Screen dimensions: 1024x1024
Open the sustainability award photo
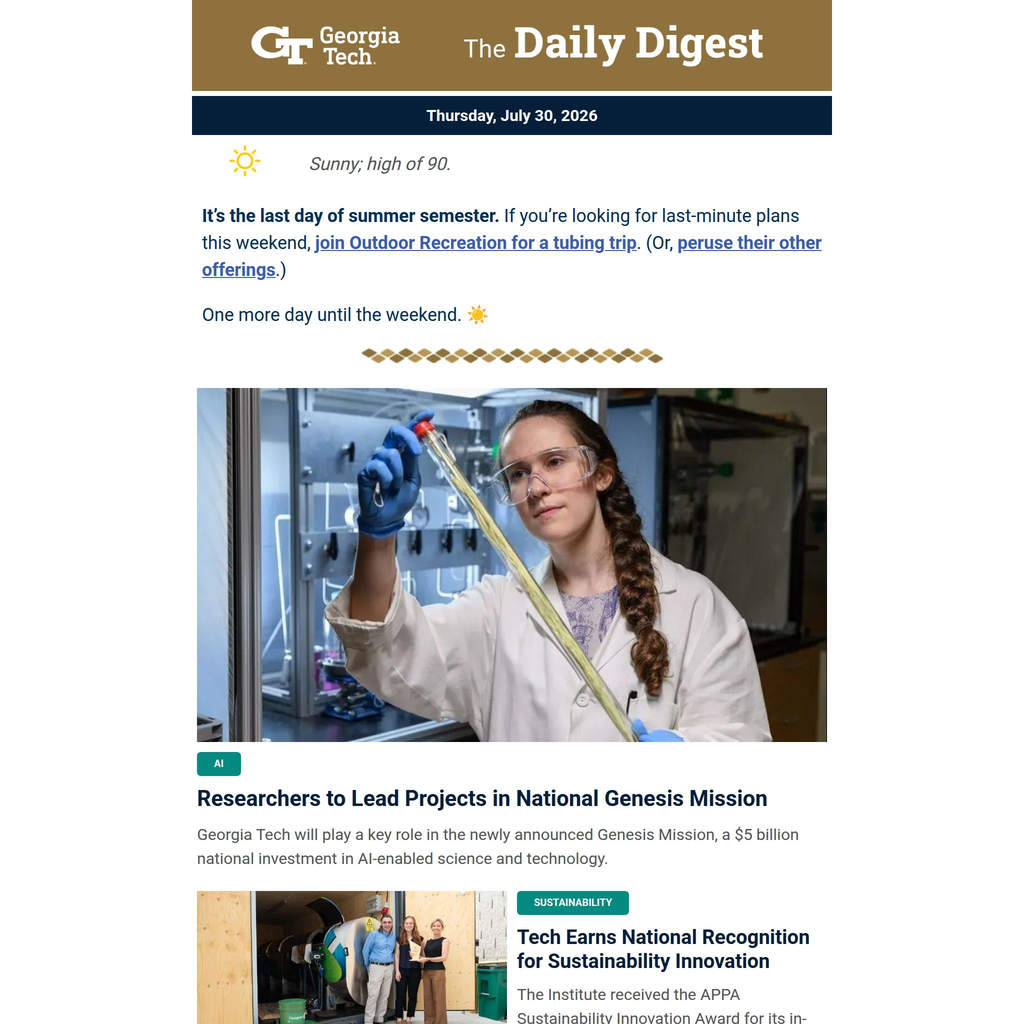[351, 957]
